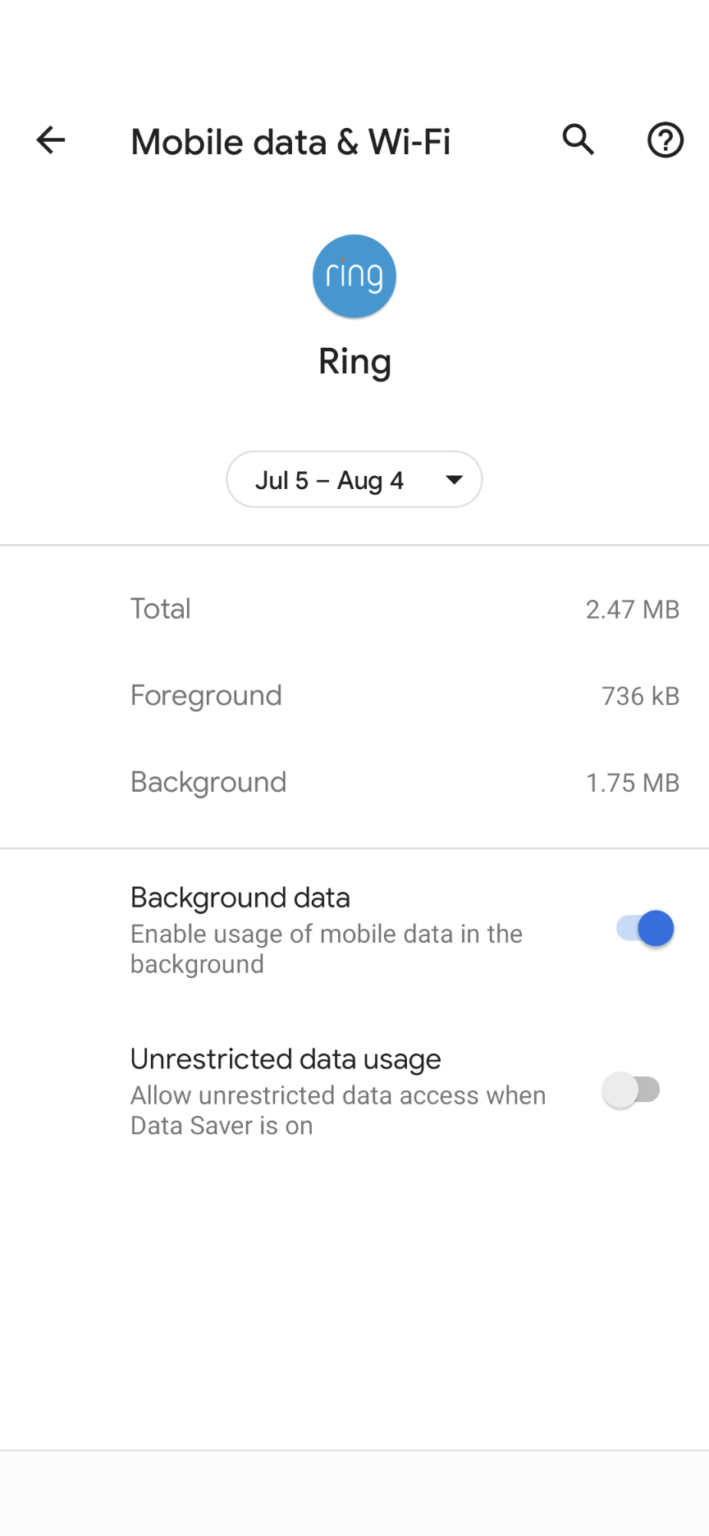
Task: Expand the Jul 5 – Aug 4 date dropdown
Action: 354,480
